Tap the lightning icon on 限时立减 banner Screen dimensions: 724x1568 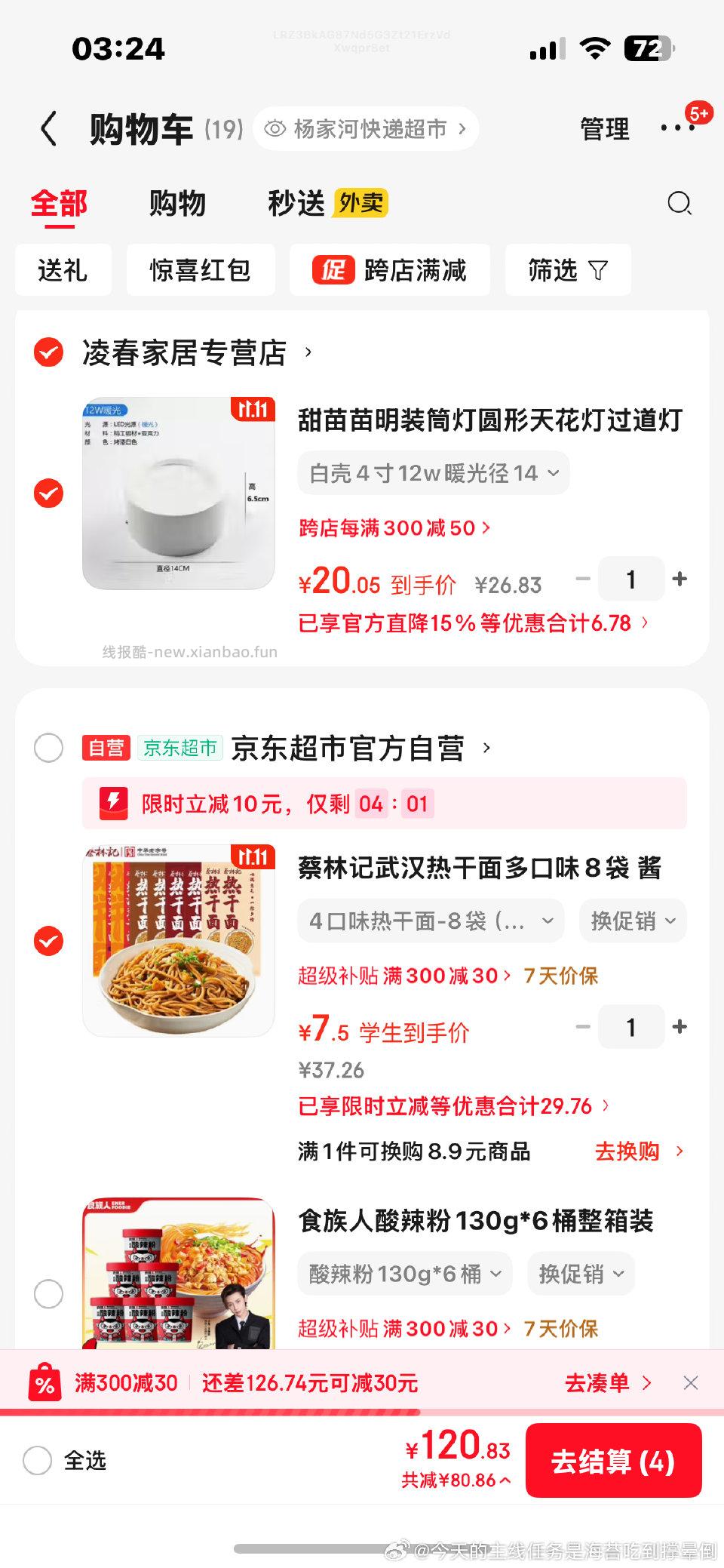[x=113, y=803]
